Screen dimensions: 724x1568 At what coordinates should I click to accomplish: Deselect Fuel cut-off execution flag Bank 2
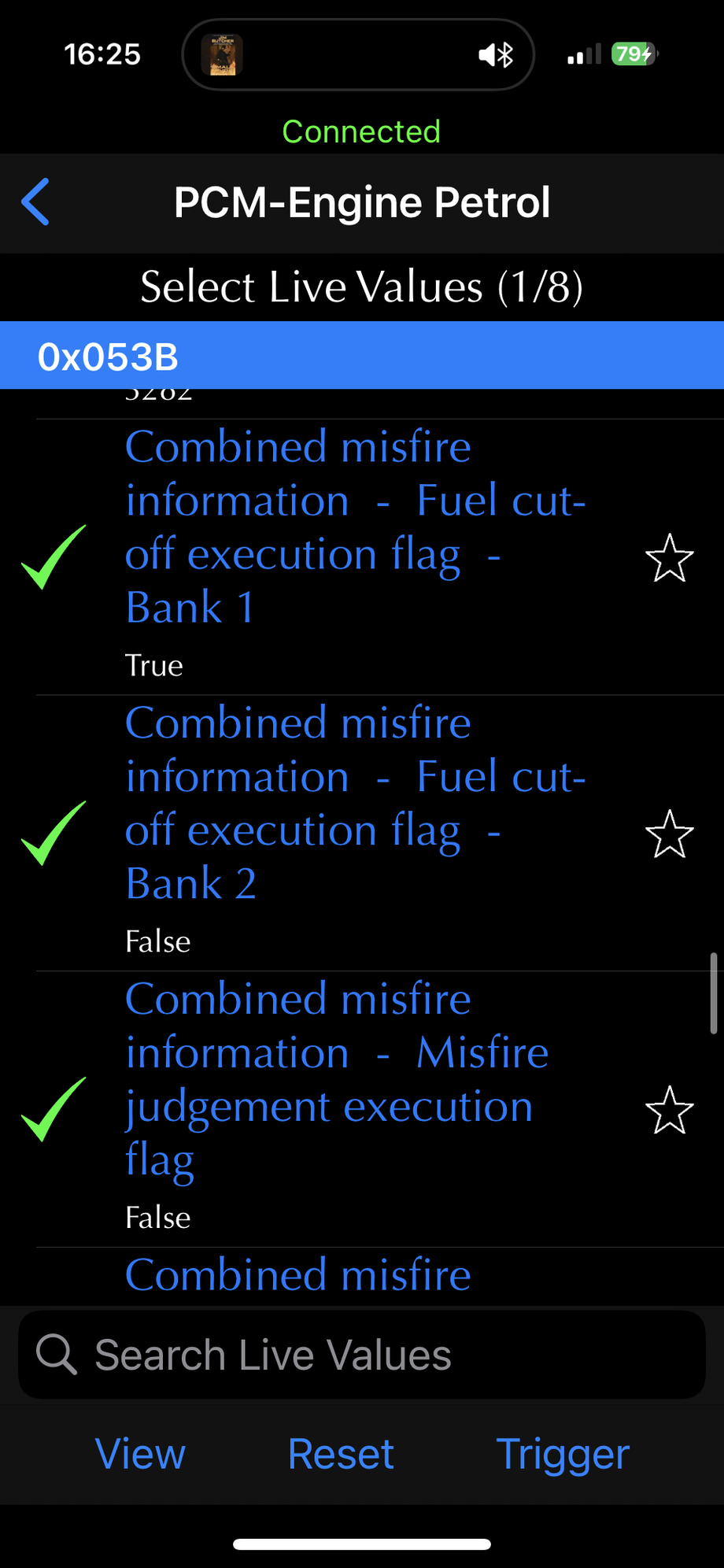point(54,833)
